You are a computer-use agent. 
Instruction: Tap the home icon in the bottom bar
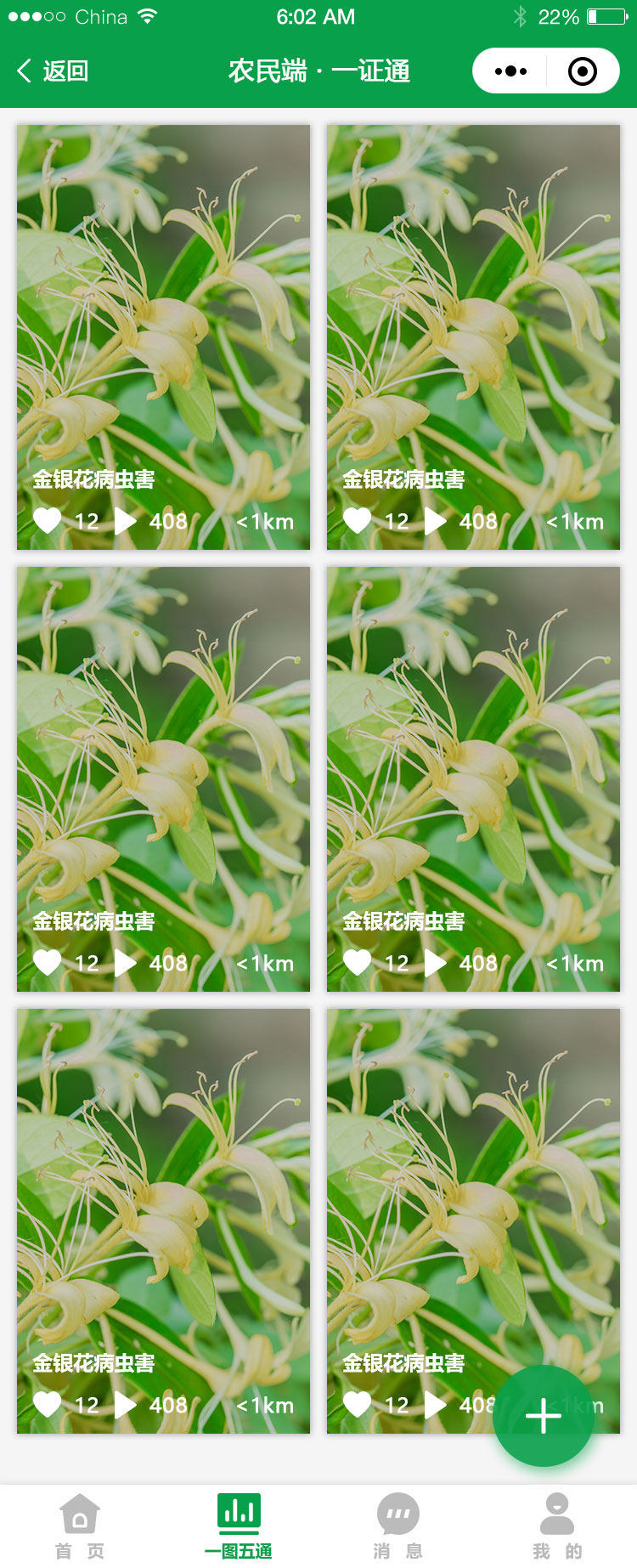pos(80,1513)
